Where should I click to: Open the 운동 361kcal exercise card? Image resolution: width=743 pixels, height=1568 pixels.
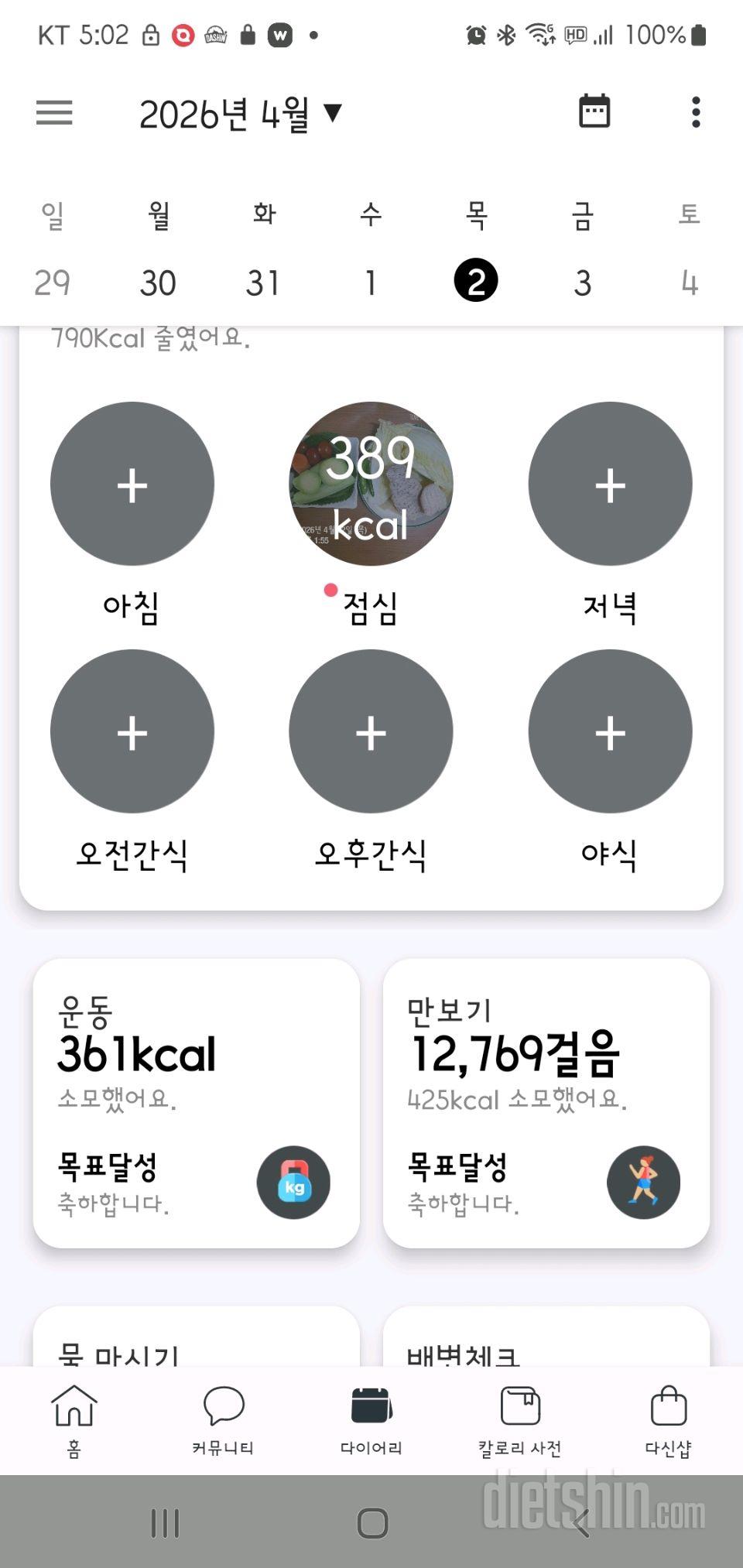point(197,1103)
